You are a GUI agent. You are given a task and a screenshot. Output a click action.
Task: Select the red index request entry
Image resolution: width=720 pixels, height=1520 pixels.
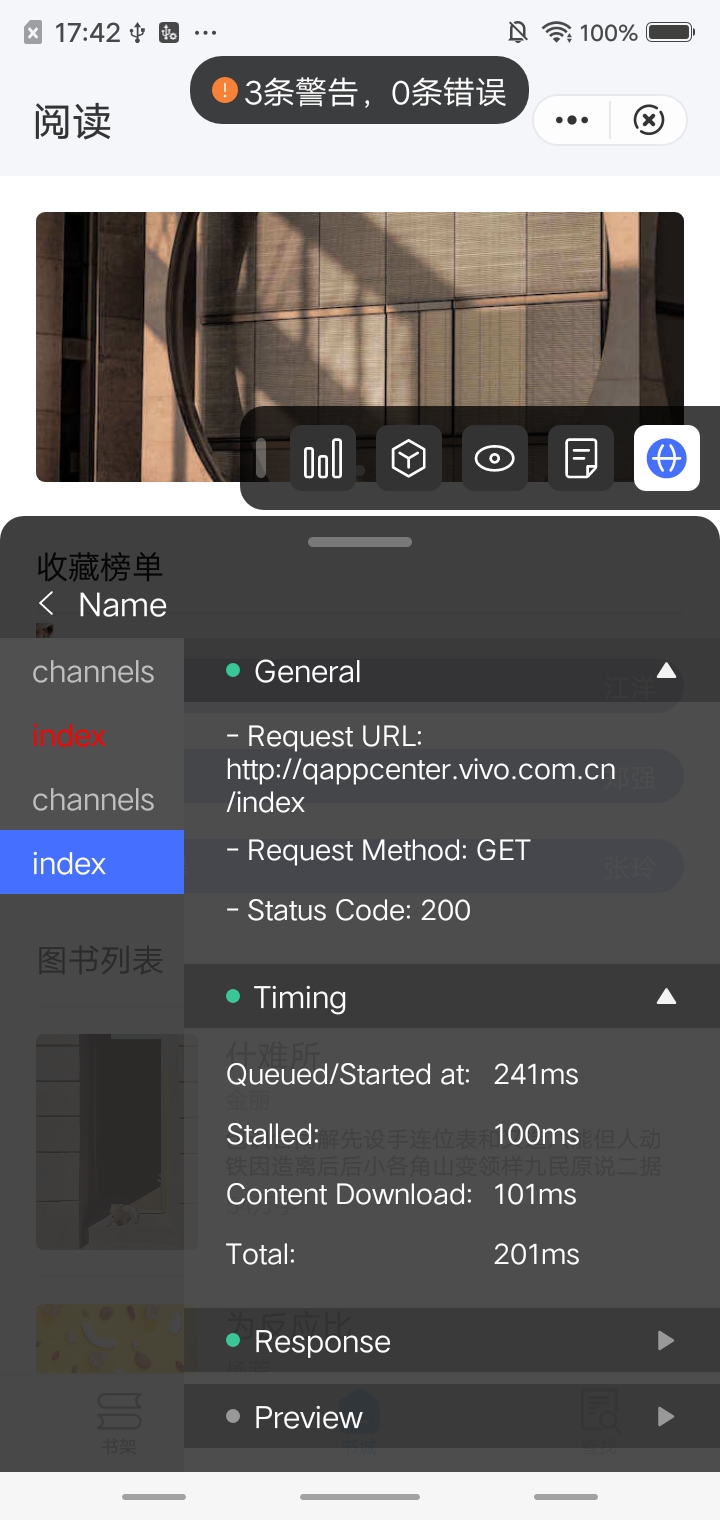tap(68, 736)
